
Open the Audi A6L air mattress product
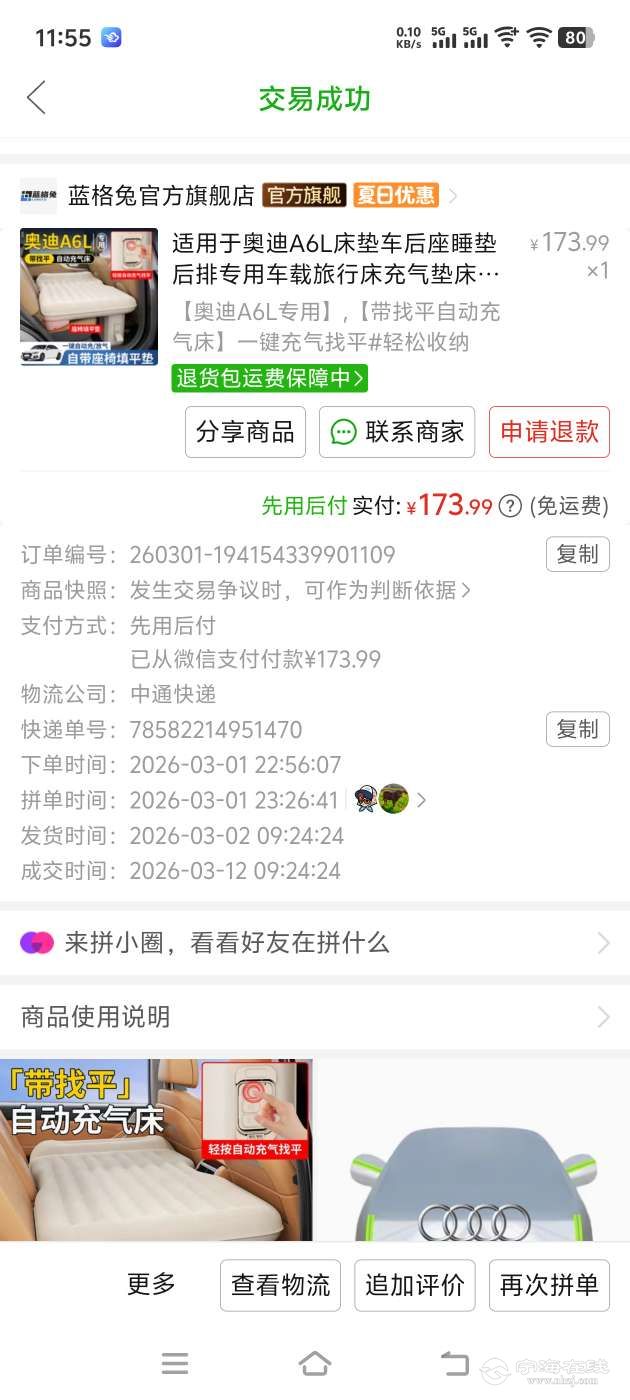pyautogui.click(x=334, y=258)
